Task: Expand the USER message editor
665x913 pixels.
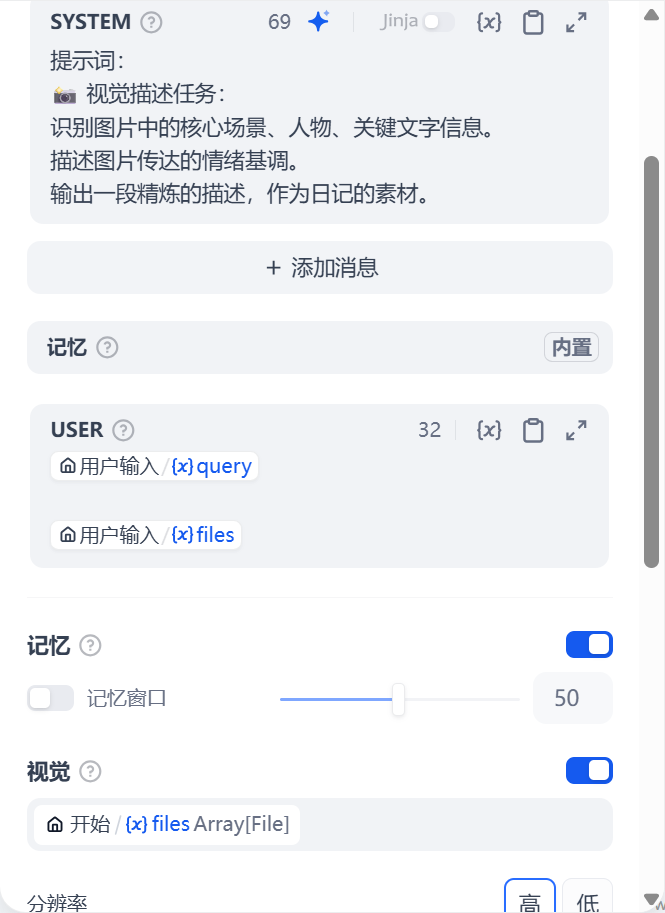Action: click(576, 430)
